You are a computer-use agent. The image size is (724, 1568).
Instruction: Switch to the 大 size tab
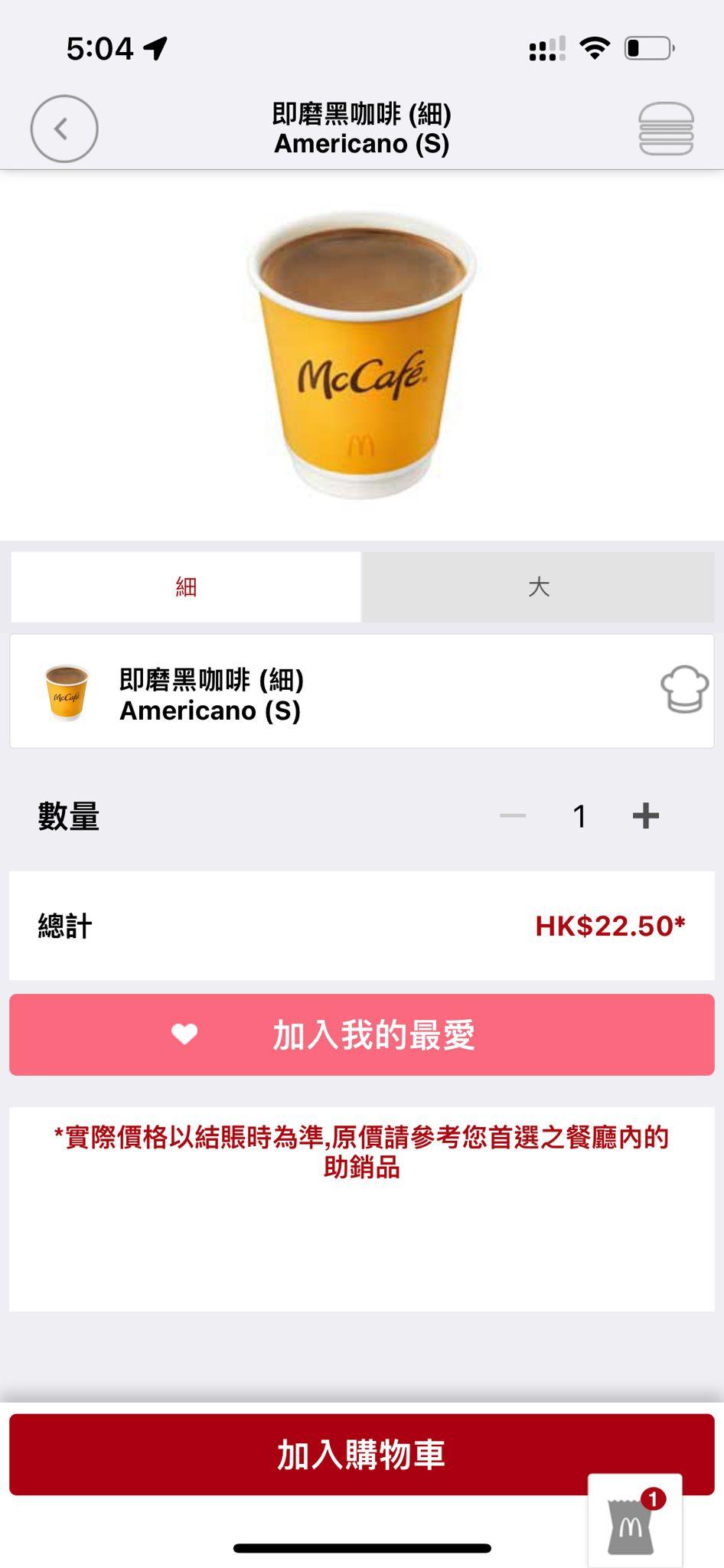(x=543, y=586)
